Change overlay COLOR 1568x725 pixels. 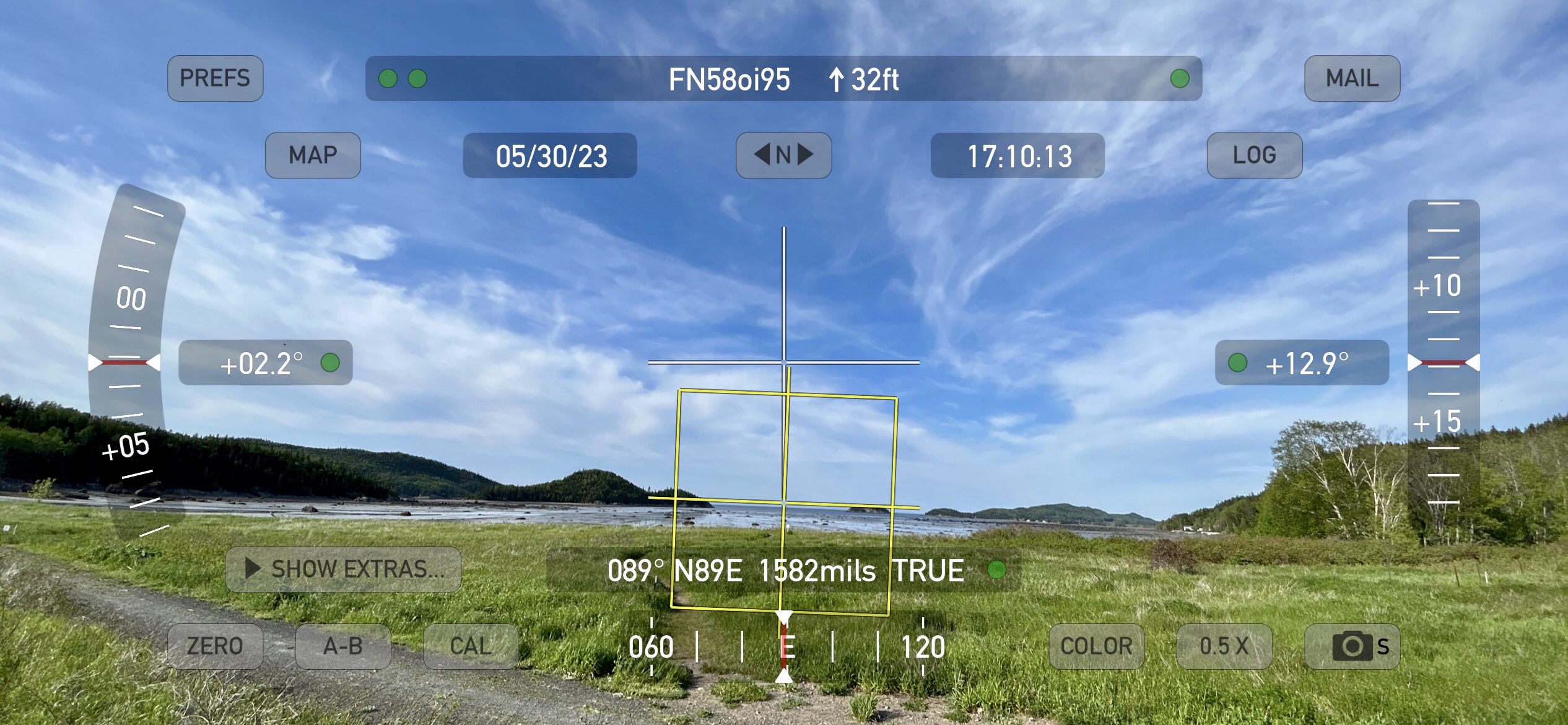(x=1096, y=646)
